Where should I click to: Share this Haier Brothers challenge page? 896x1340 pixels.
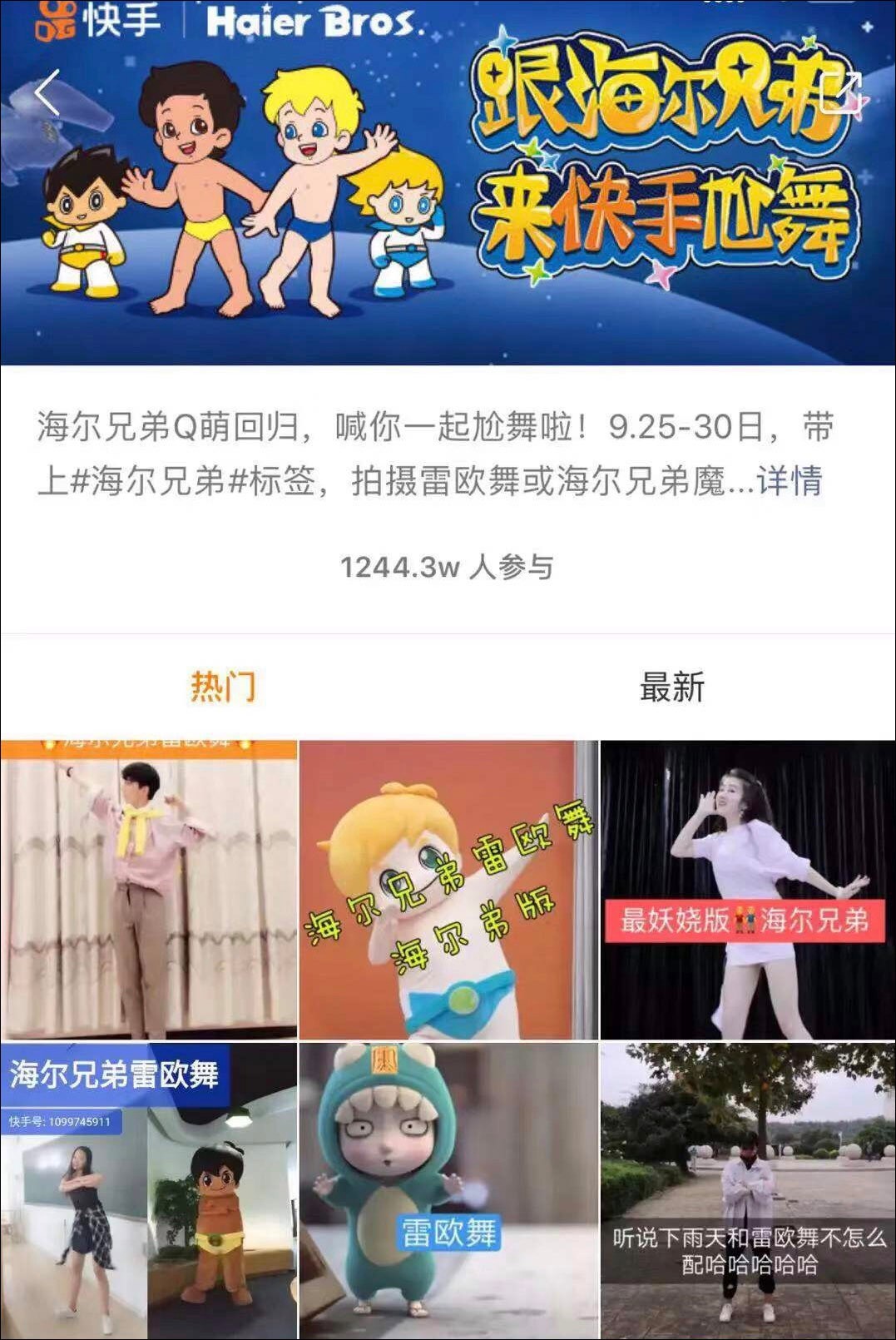coord(839,92)
